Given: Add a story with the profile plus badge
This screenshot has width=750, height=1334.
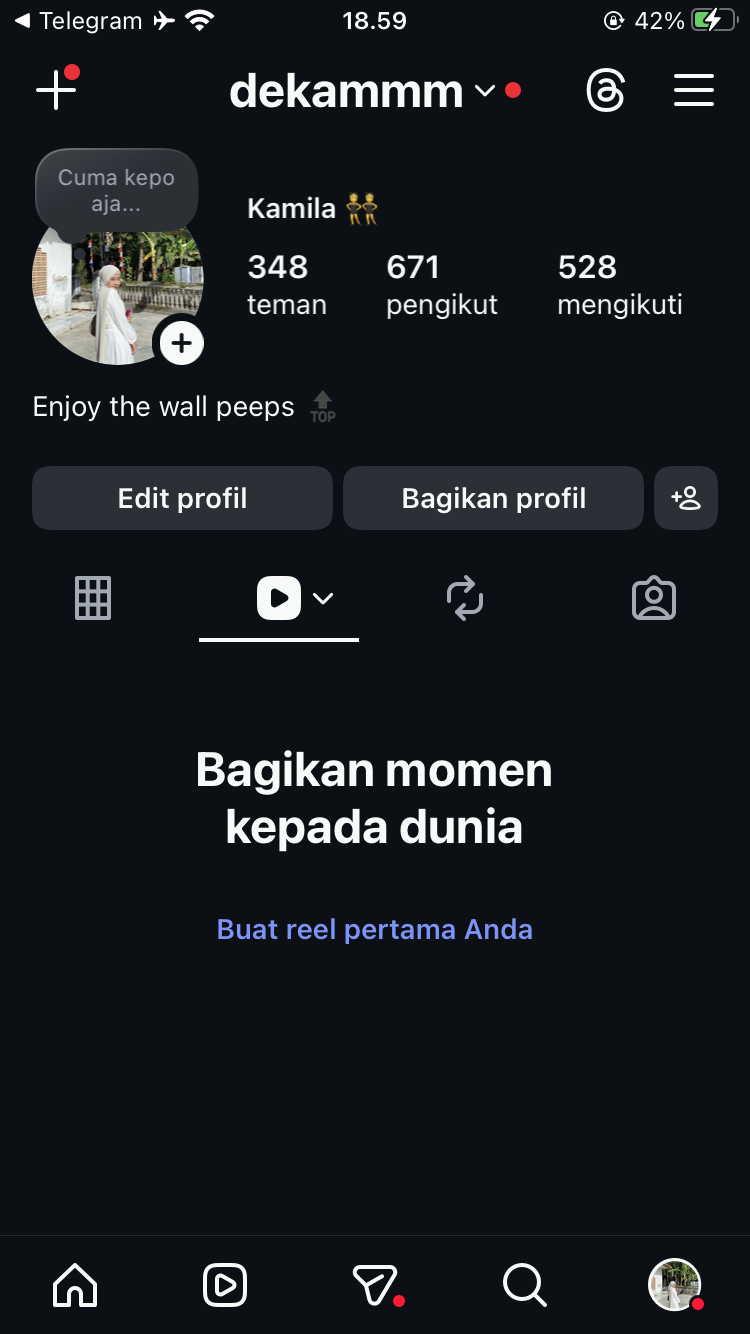Looking at the screenshot, I should 181,344.
